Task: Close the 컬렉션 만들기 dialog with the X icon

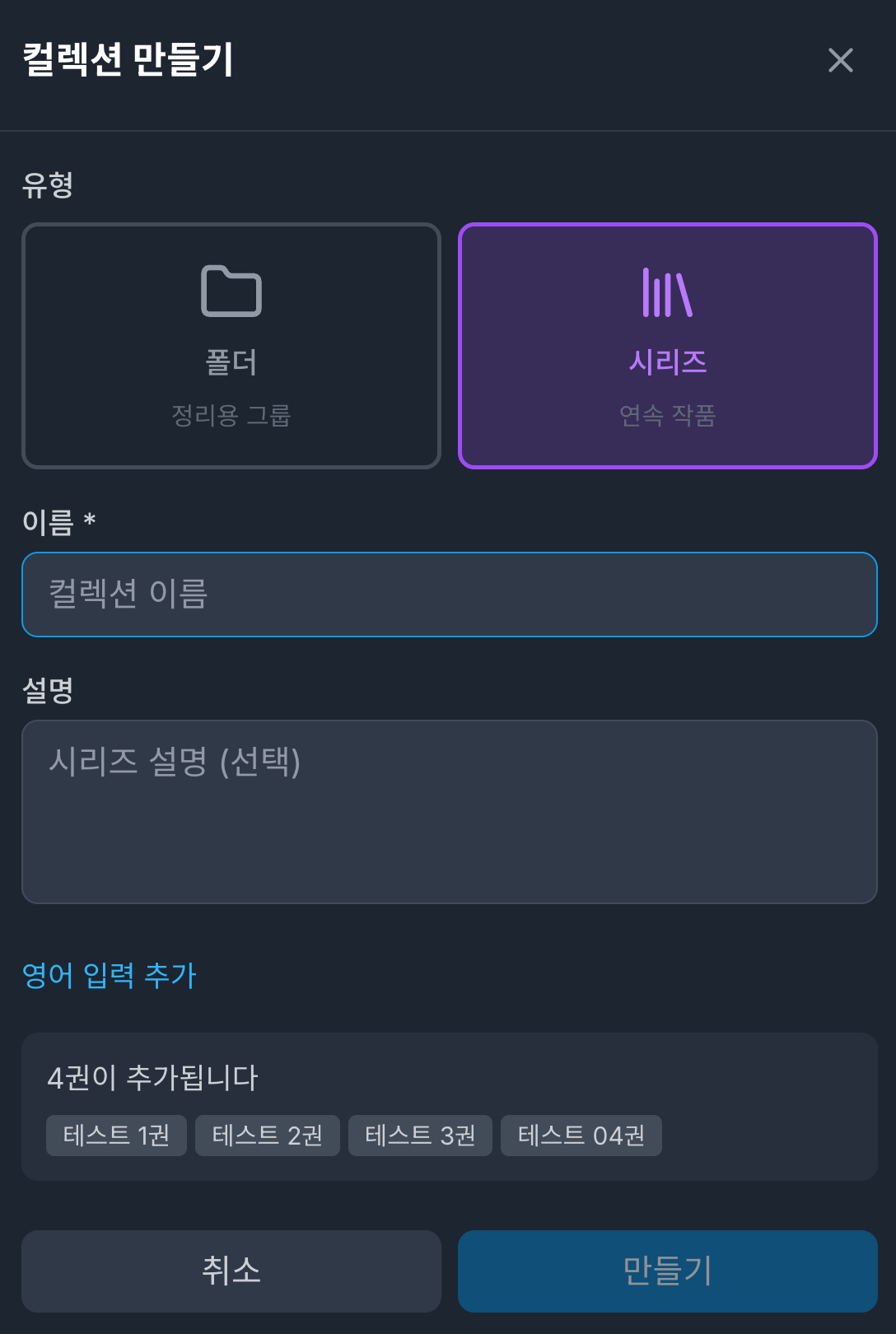Action: (841, 60)
